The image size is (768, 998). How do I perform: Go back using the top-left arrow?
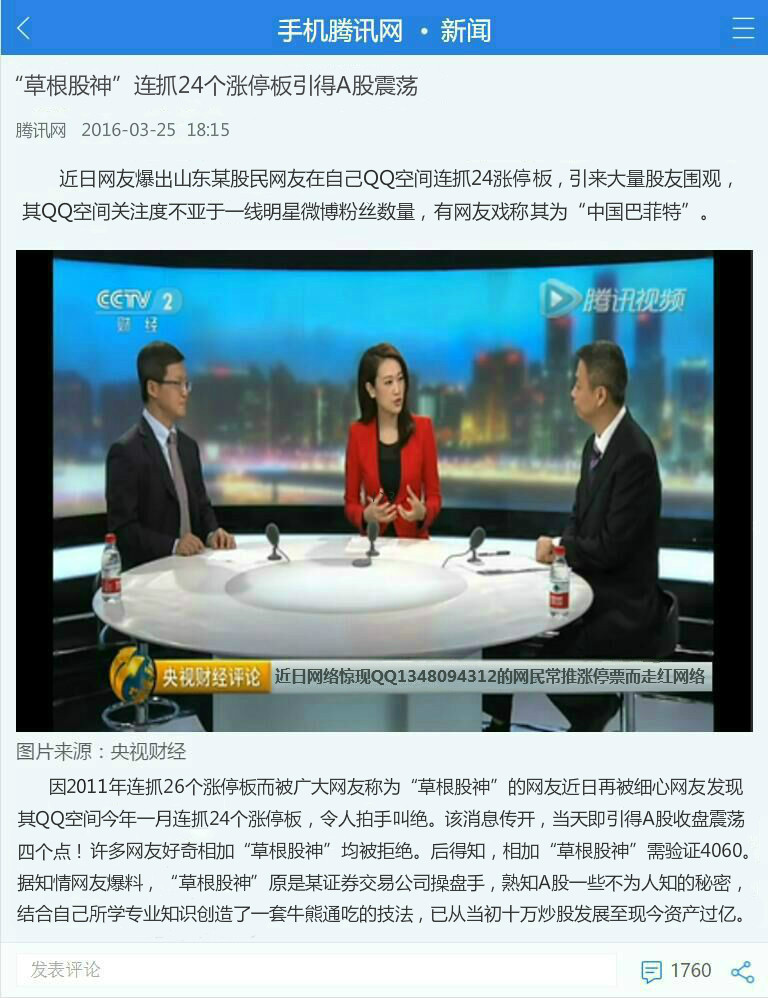(x=24, y=29)
